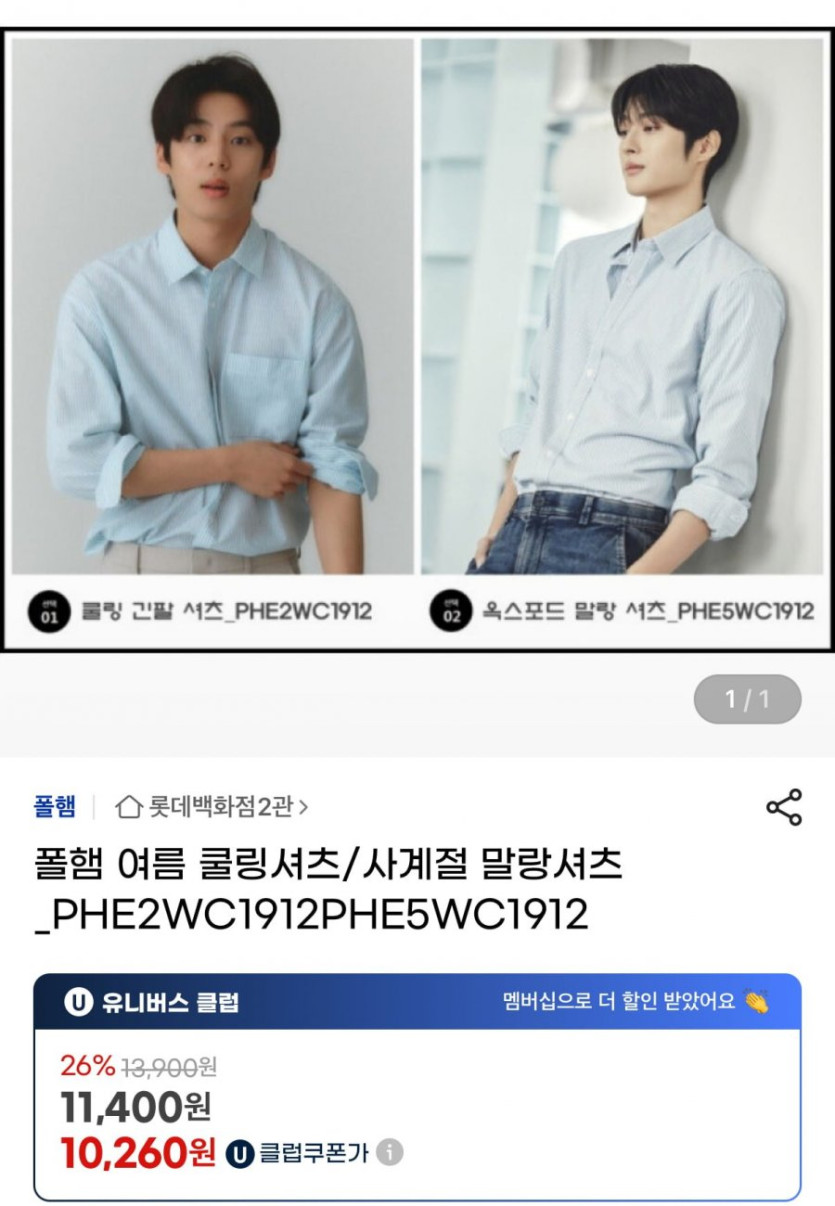Show info about 클럽쿠폰가

[x=390, y=1152]
